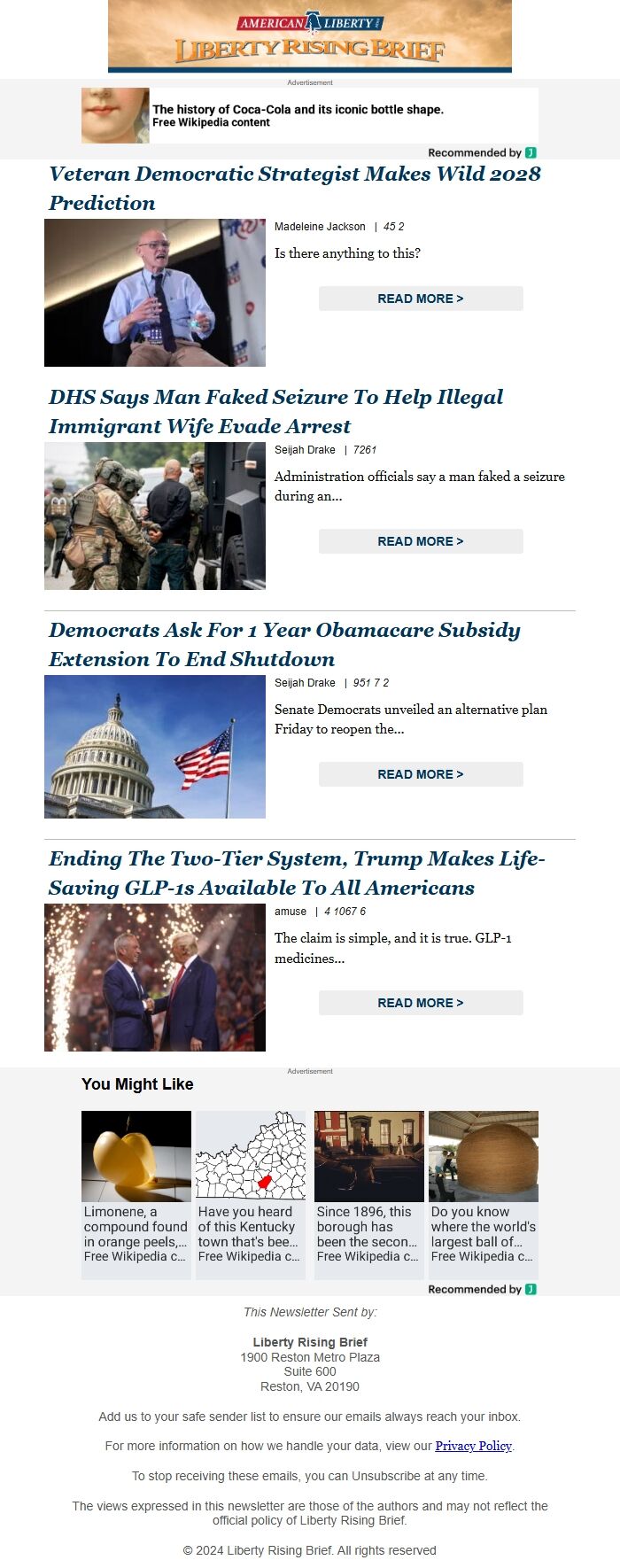Tap Read More for the Obamacare subsidy article
620x1568 pixels.
click(420, 774)
